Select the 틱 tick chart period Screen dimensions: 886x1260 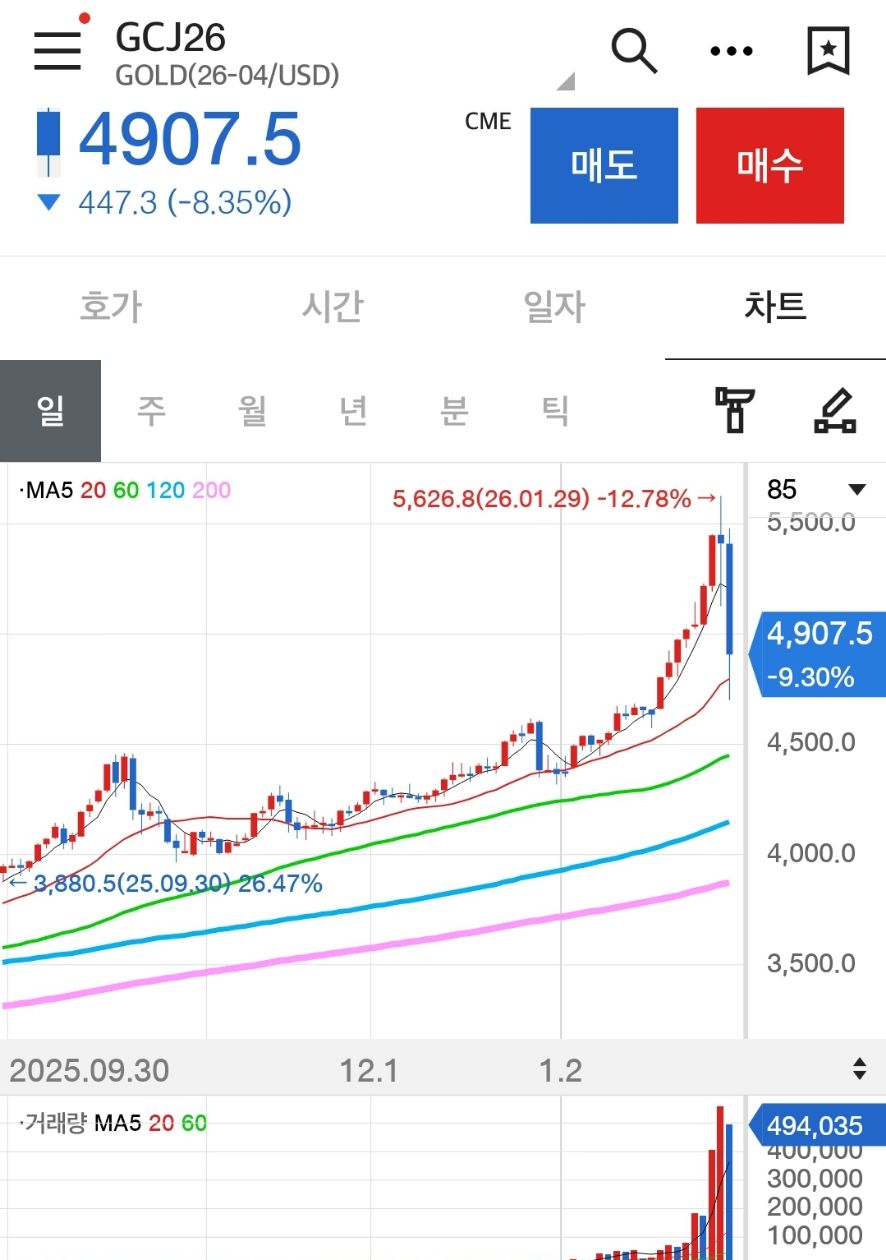[556, 410]
